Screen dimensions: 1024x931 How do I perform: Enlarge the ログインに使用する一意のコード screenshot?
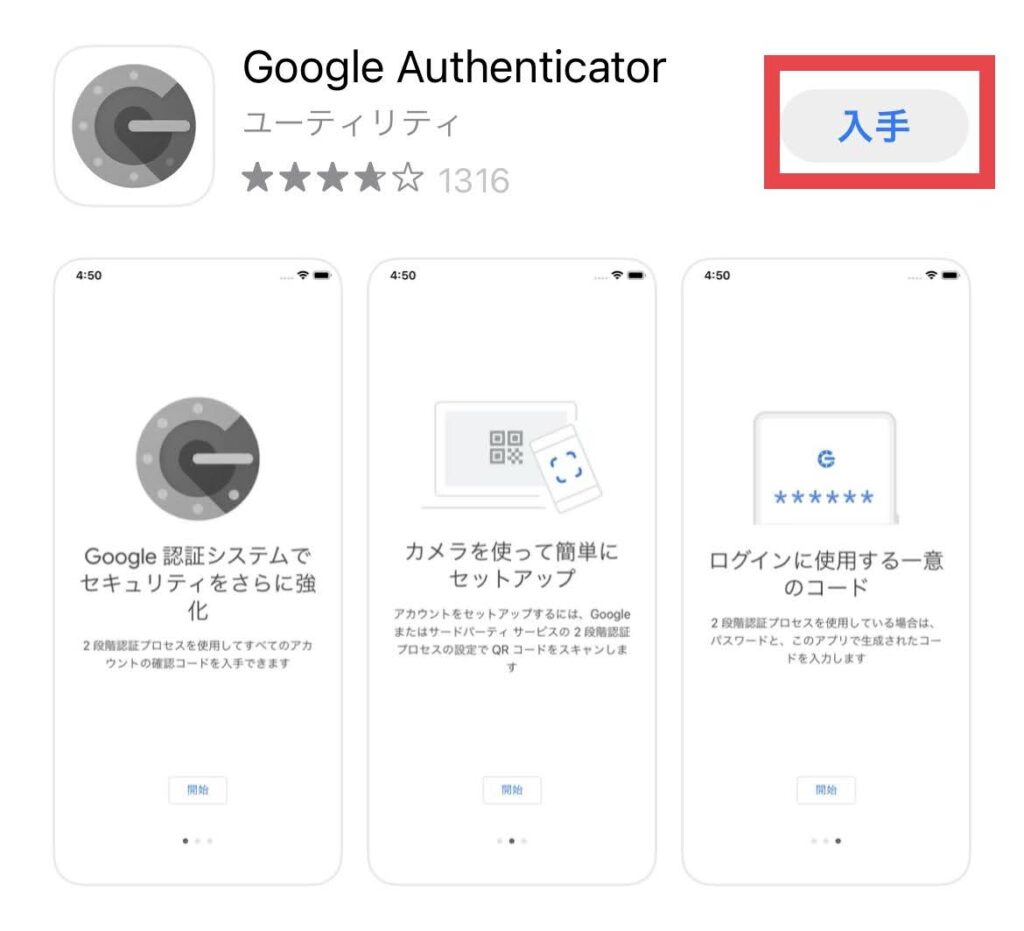[826, 571]
